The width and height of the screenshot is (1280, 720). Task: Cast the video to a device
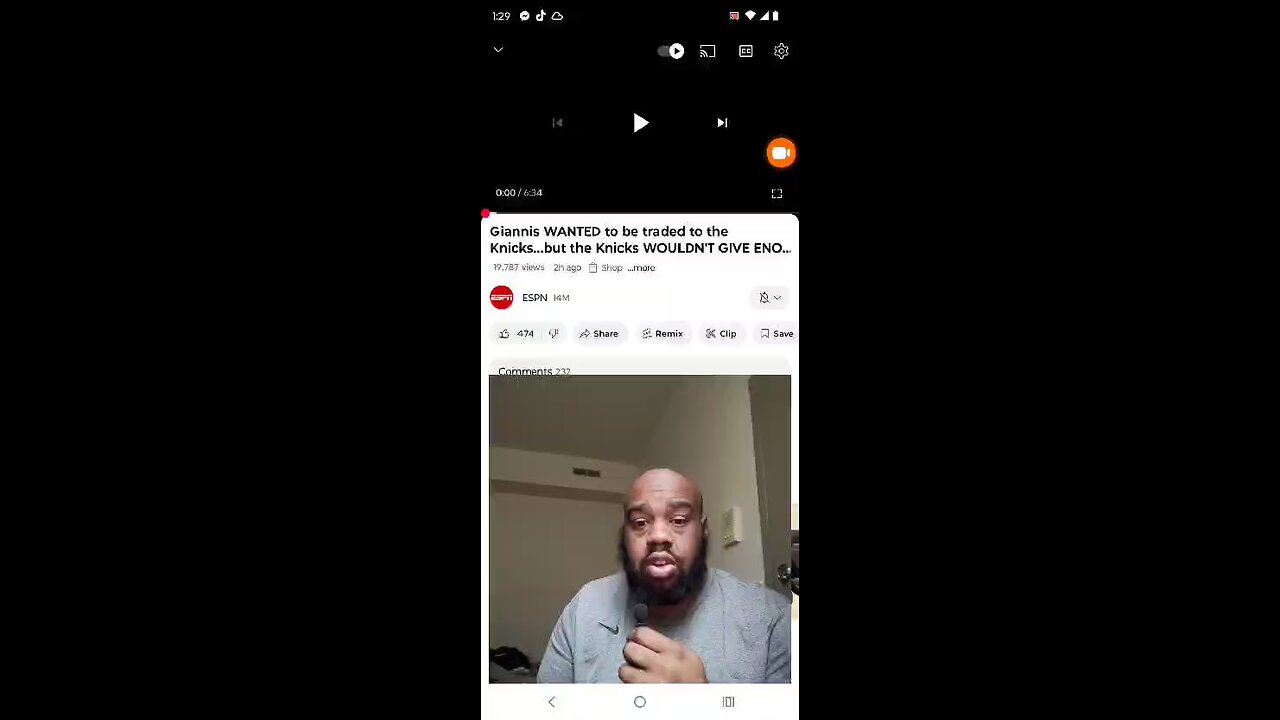click(x=708, y=51)
